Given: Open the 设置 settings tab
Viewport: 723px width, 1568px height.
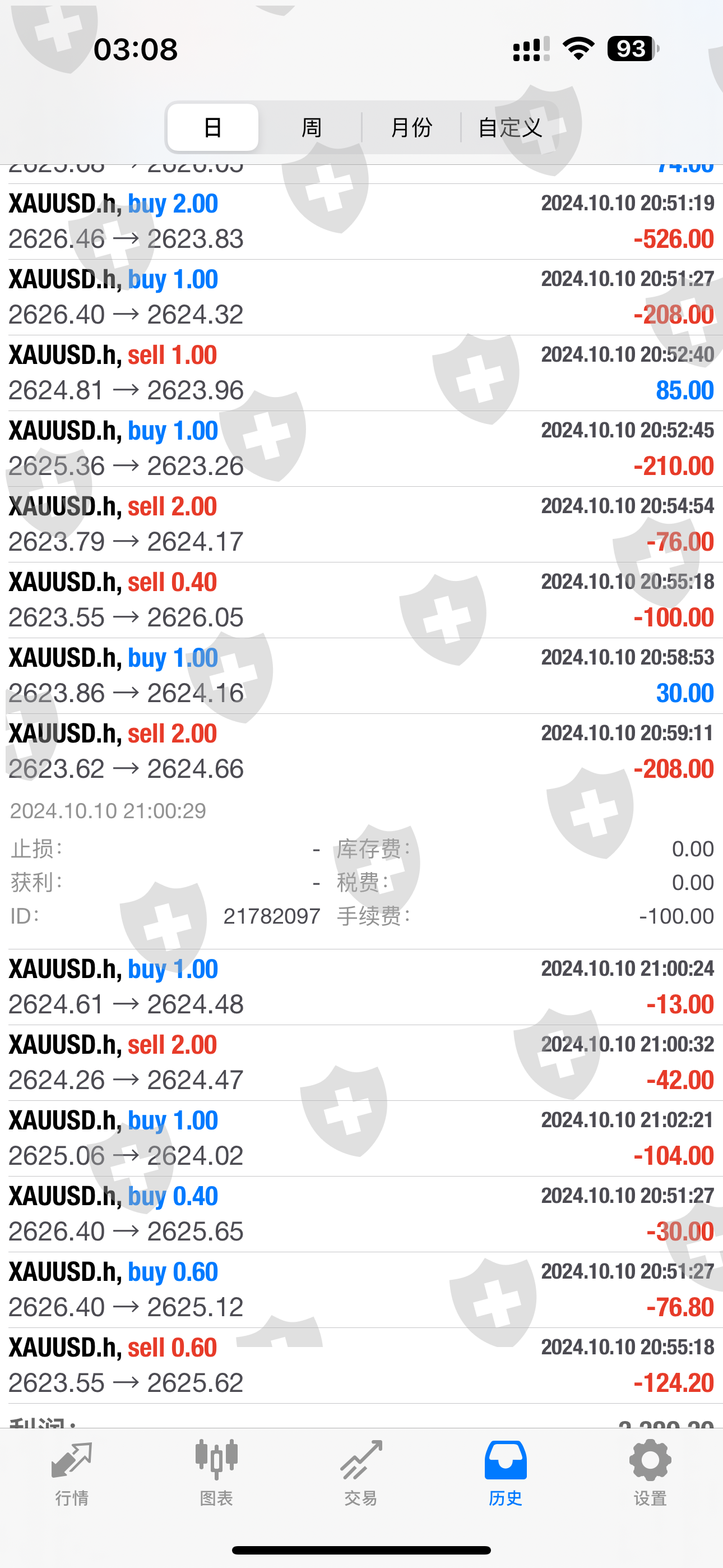Looking at the screenshot, I should tap(650, 1472).
